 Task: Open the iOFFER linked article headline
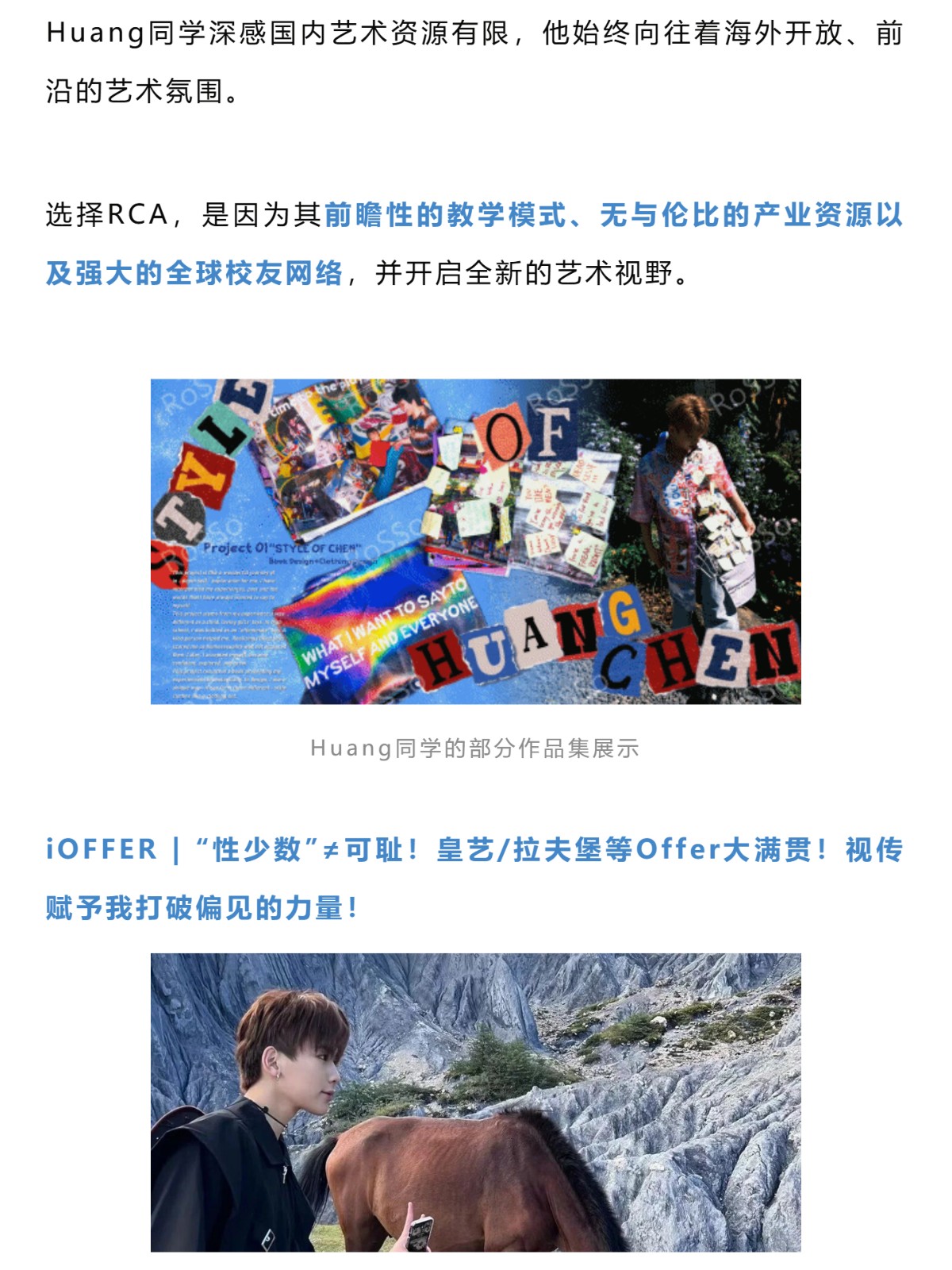point(474,851)
